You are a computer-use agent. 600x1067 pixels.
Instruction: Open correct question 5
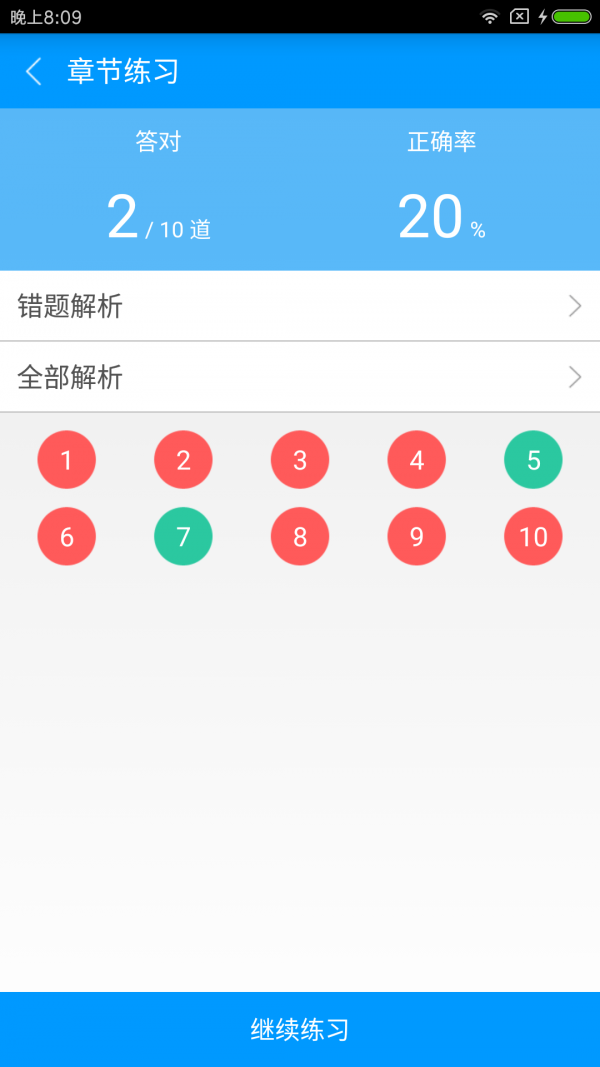[x=533, y=460]
